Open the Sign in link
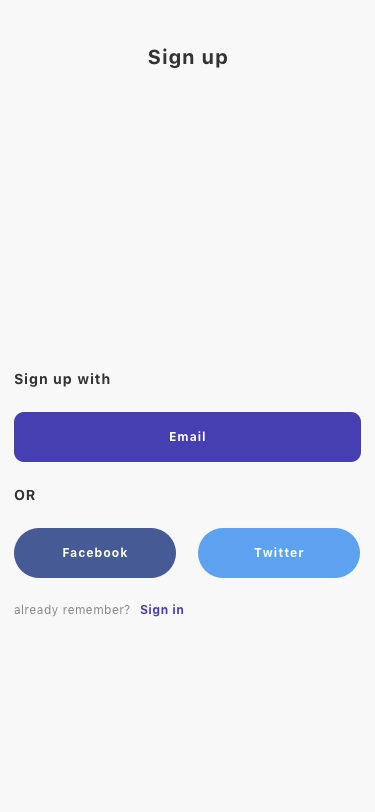Viewport: 375px width, 812px height. pos(162,610)
